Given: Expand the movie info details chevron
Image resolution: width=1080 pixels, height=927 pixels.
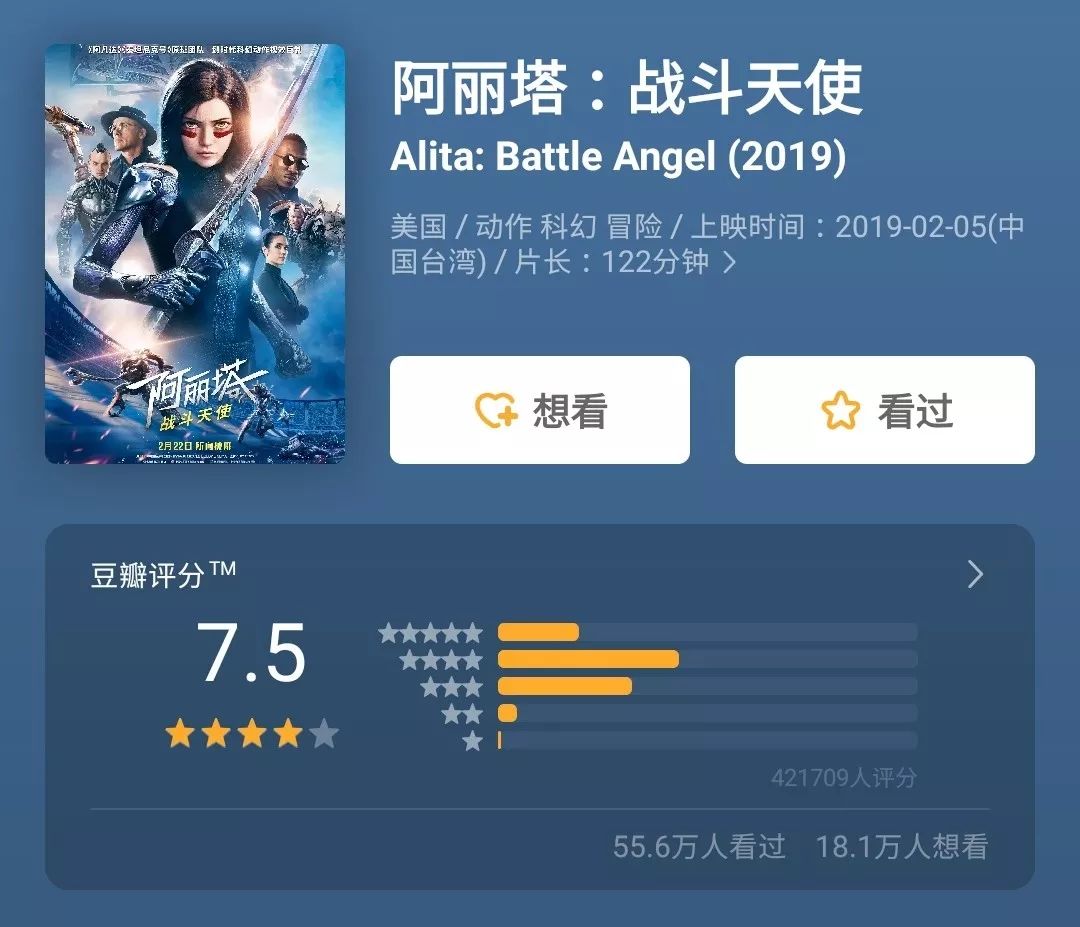Looking at the screenshot, I should coord(729,262).
